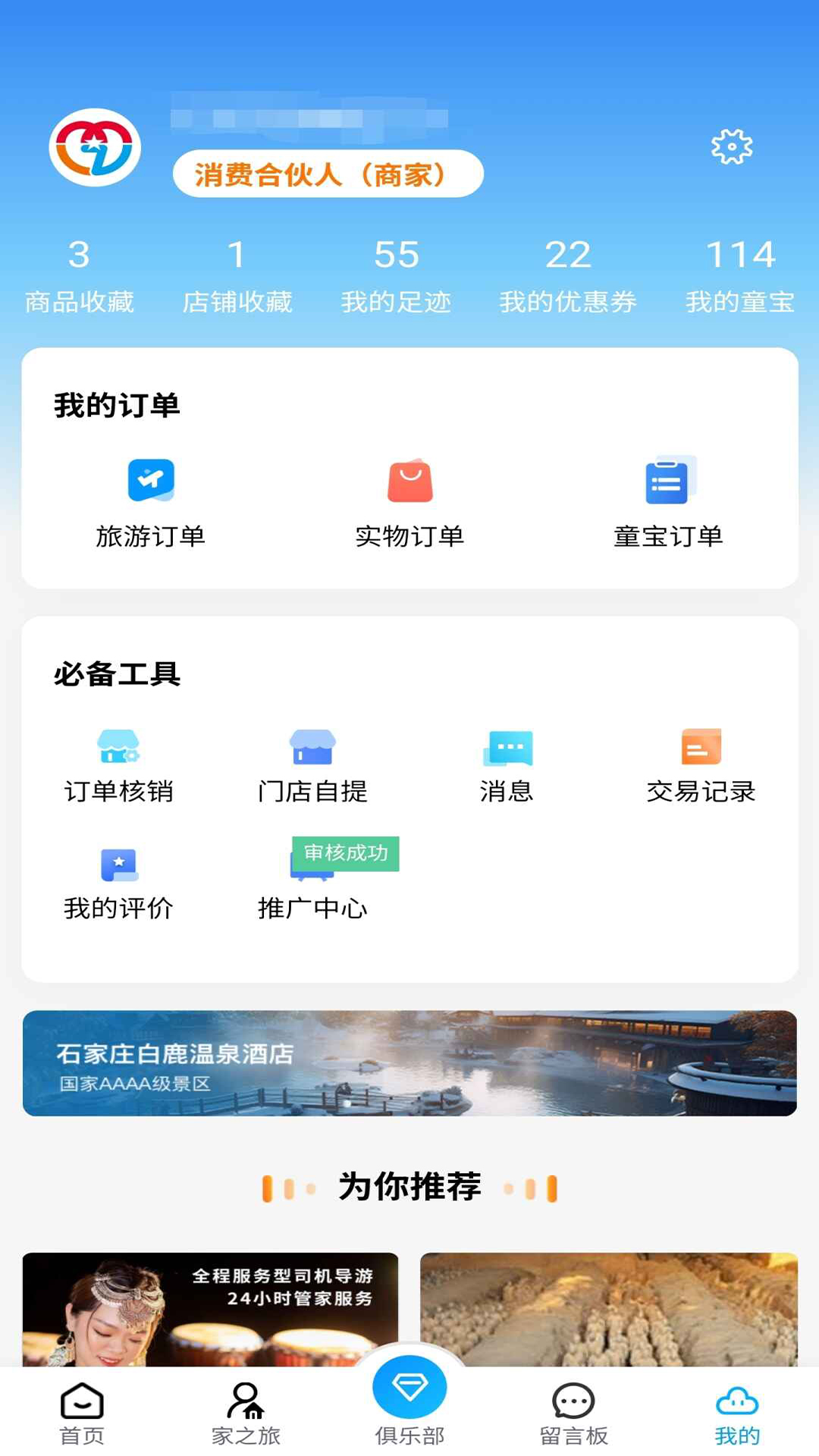The height and width of the screenshot is (1456, 819).
Task: Open the 实物订单 physical orders icon
Action: click(x=409, y=500)
